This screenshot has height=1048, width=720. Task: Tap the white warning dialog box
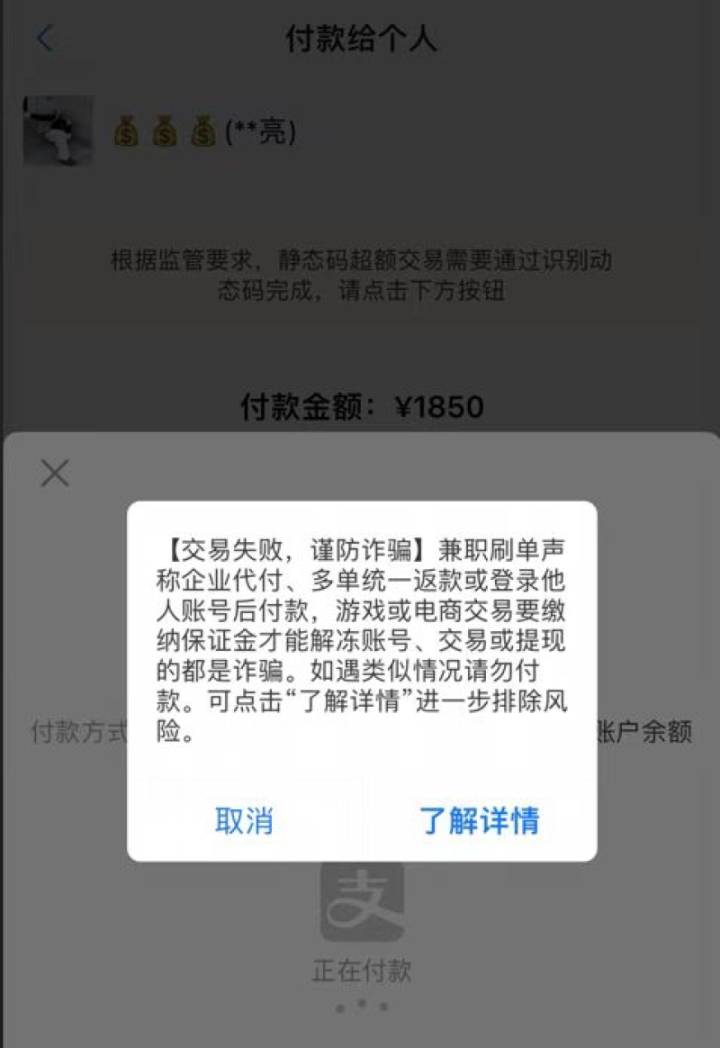point(360,680)
